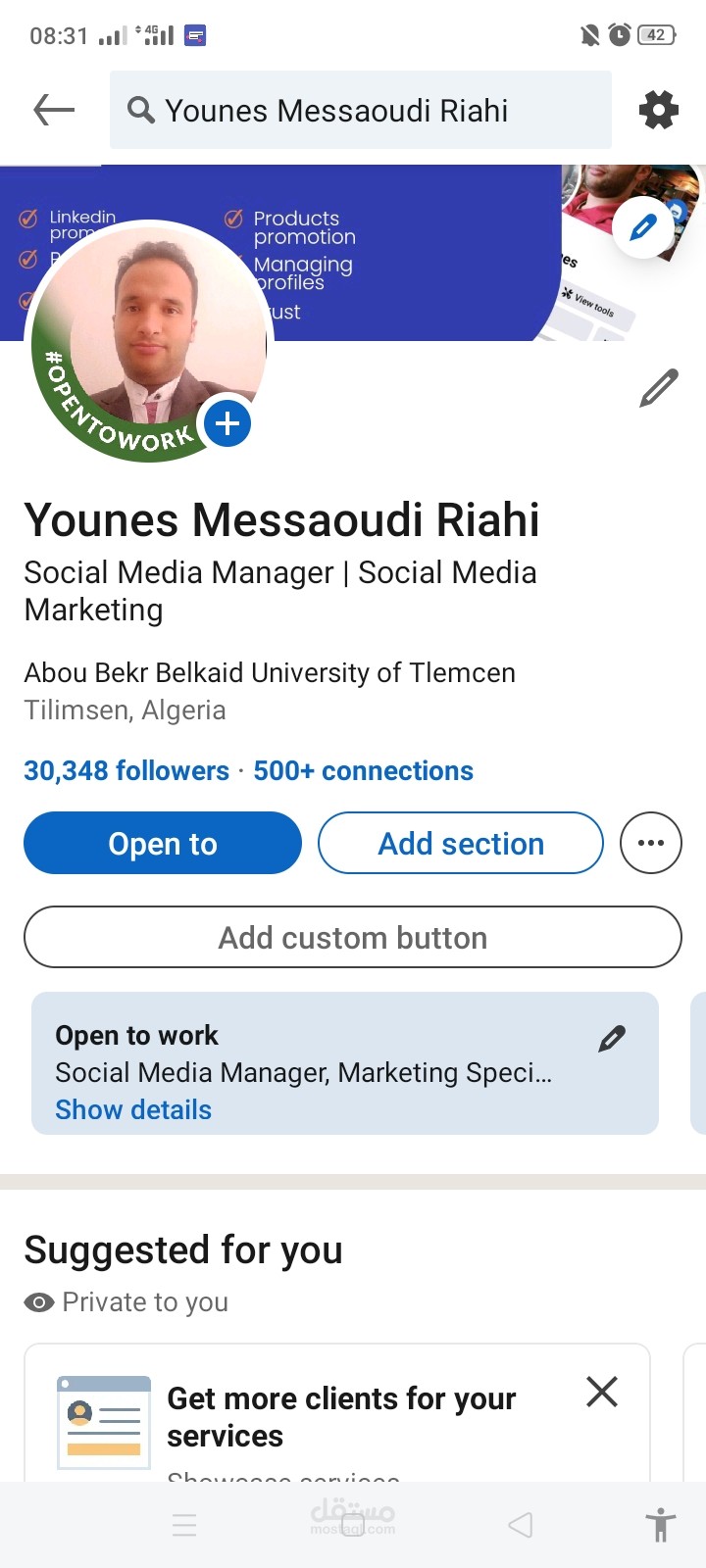Tap the accessibility icon in navigation bar
The width and height of the screenshot is (706, 1568).
coord(661,1525)
